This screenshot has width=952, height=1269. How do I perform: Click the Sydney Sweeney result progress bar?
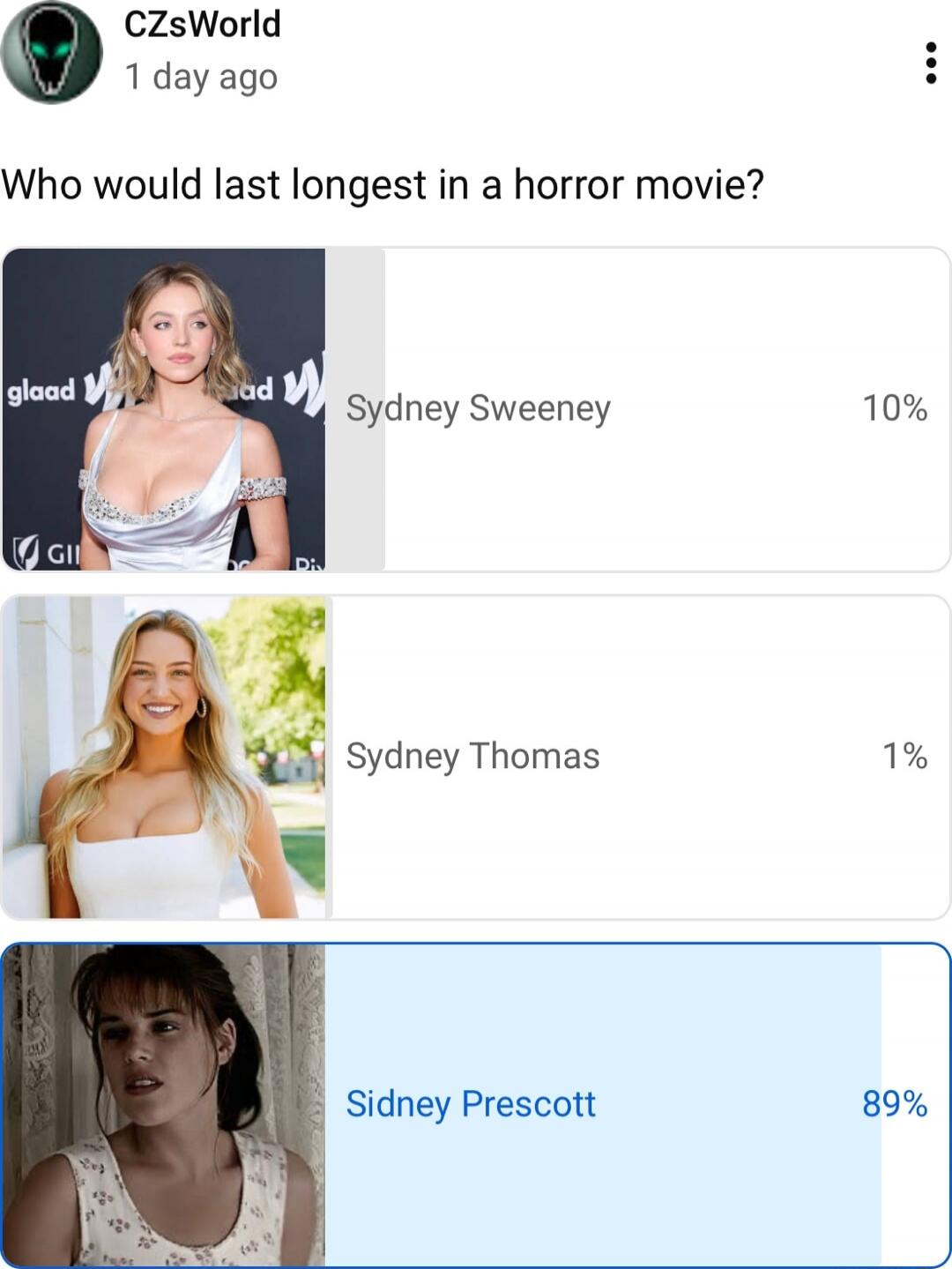tap(355, 407)
